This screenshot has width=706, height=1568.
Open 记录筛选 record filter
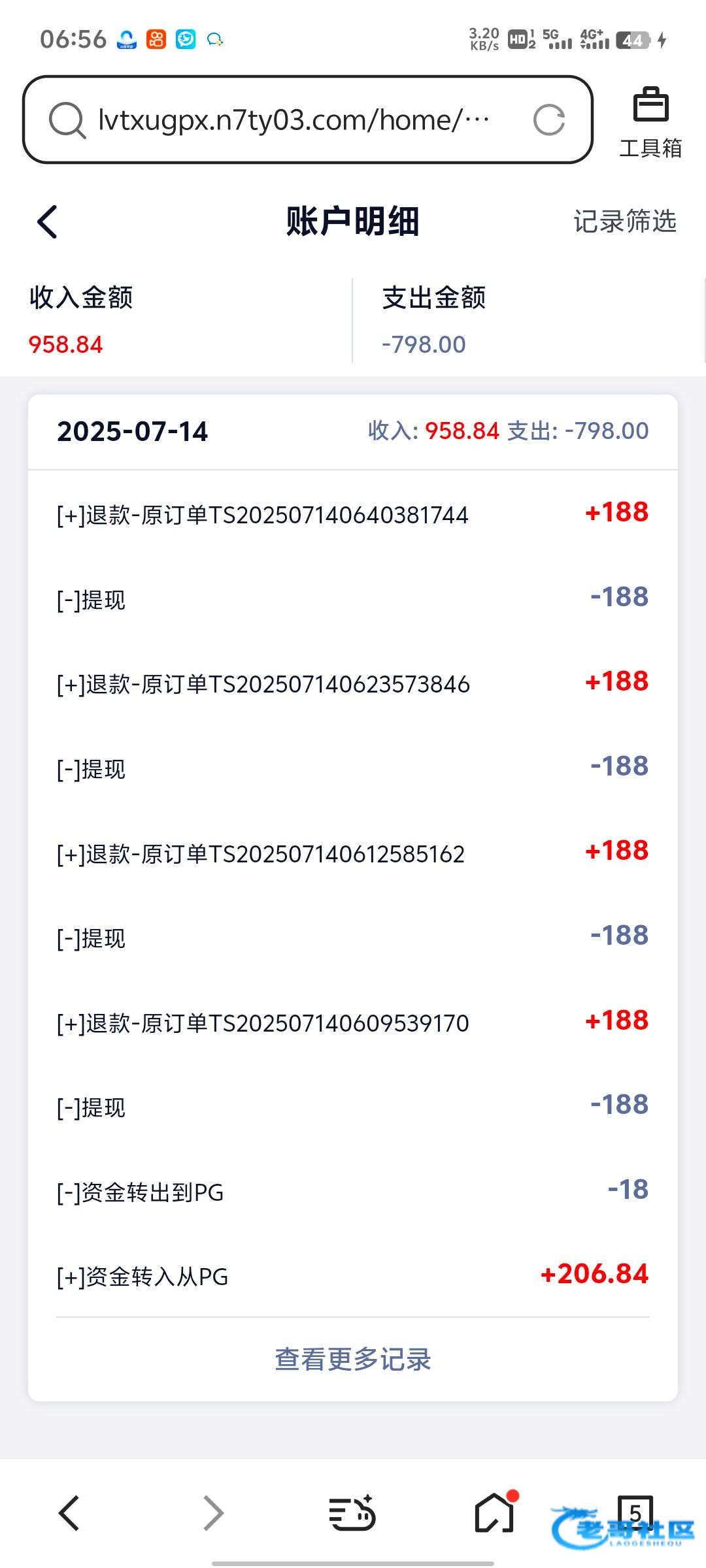click(x=624, y=221)
